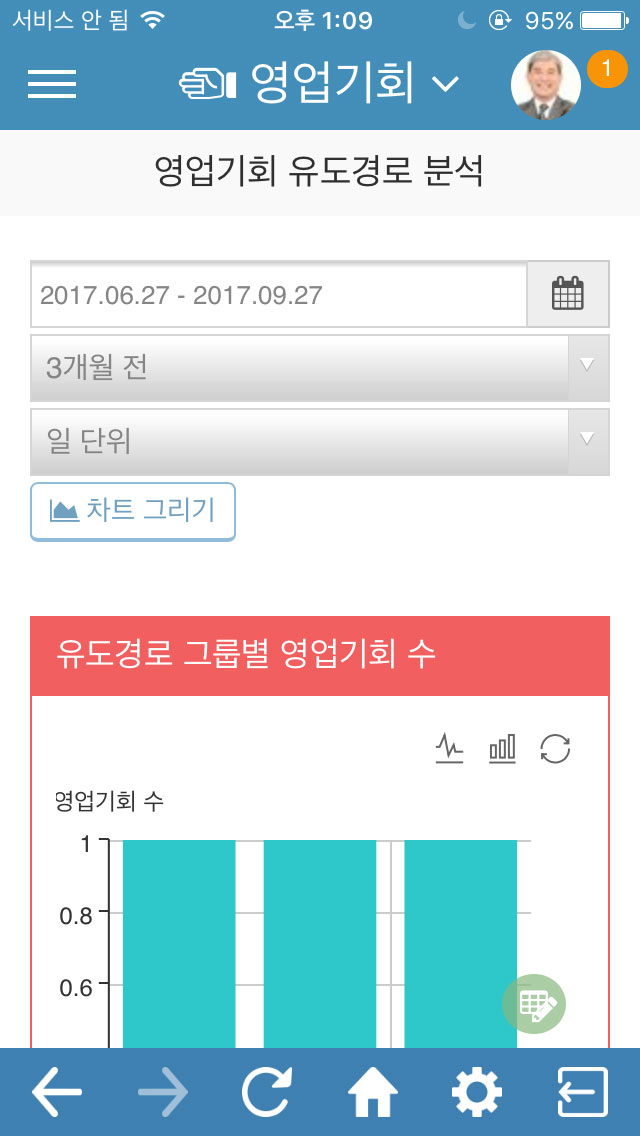Switch chart to line view

(449, 748)
